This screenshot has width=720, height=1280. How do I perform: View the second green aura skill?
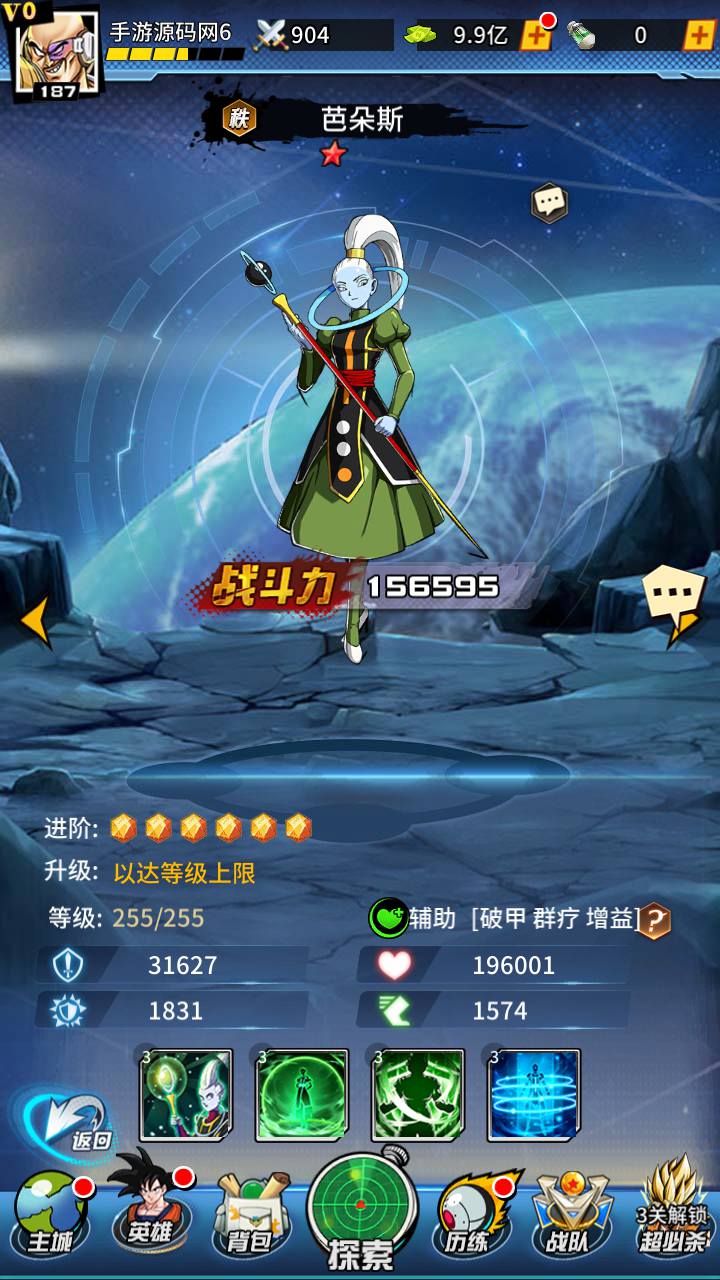coord(302,1095)
